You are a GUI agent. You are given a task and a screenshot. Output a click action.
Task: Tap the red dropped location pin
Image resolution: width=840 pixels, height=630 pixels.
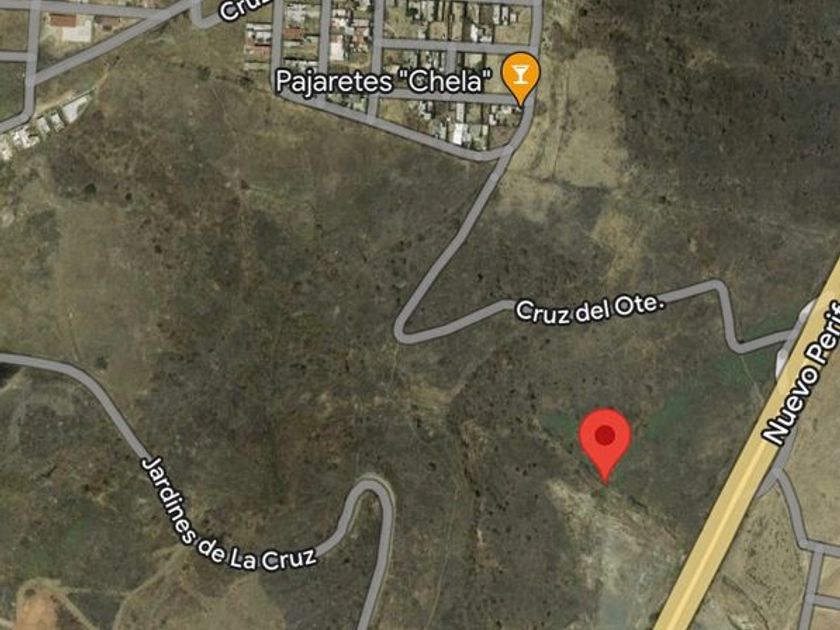click(605, 444)
